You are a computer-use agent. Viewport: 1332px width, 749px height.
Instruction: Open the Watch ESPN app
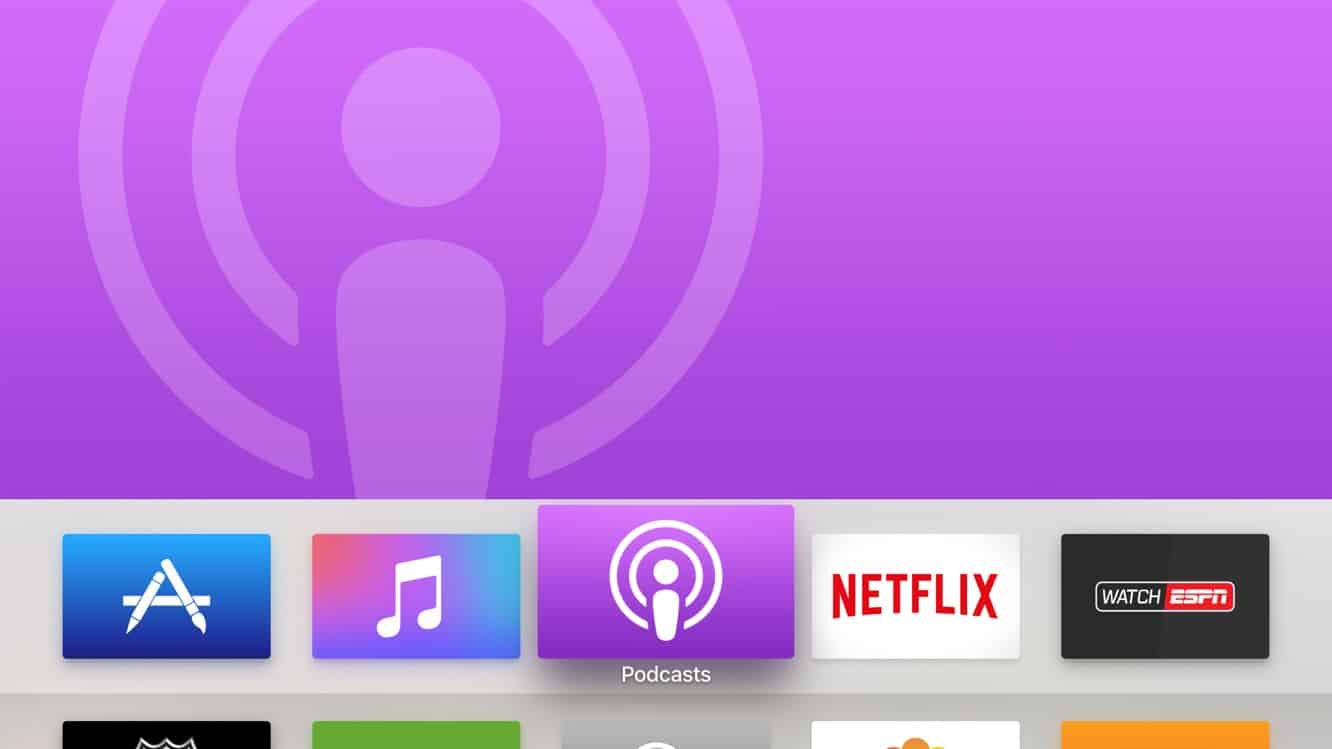(x=1165, y=596)
